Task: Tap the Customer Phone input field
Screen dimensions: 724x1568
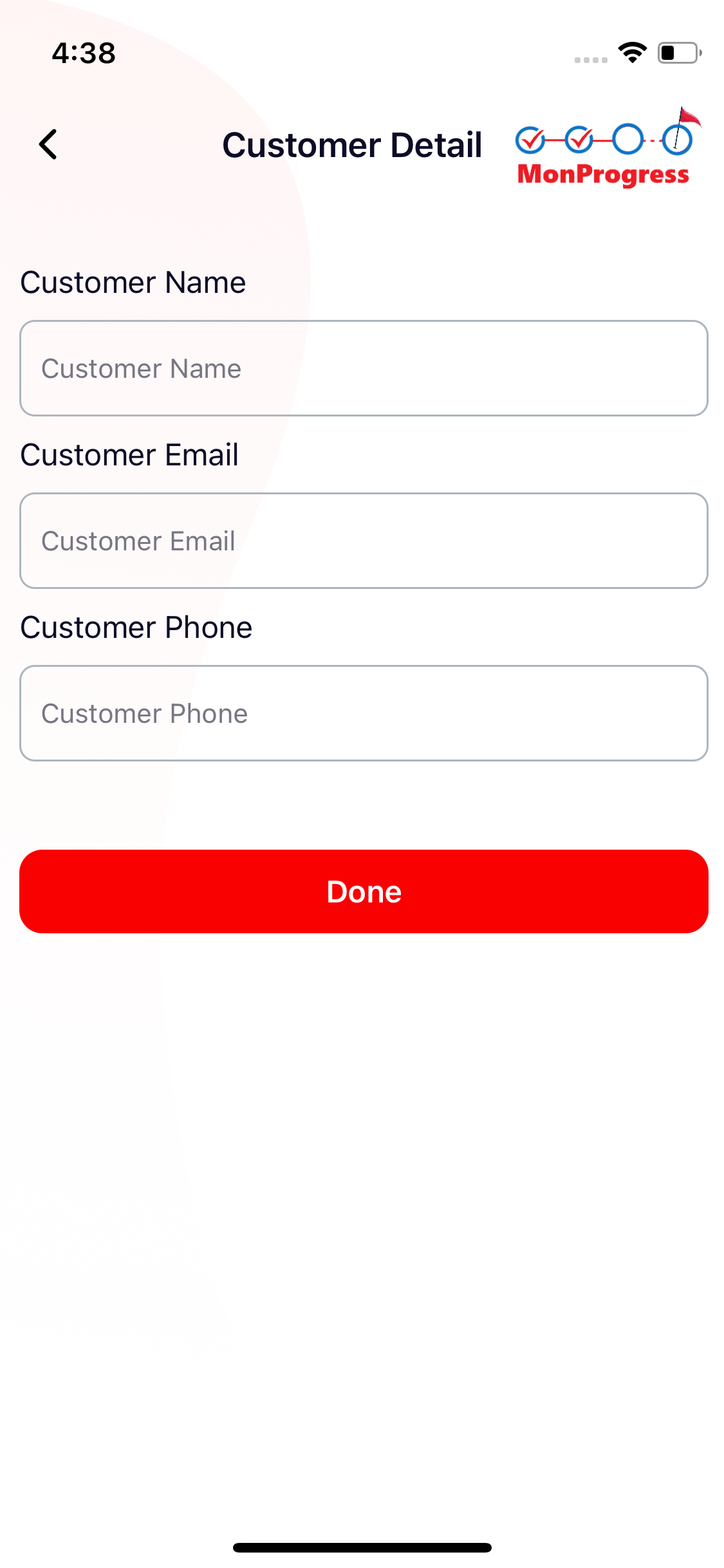Action: point(364,713)
